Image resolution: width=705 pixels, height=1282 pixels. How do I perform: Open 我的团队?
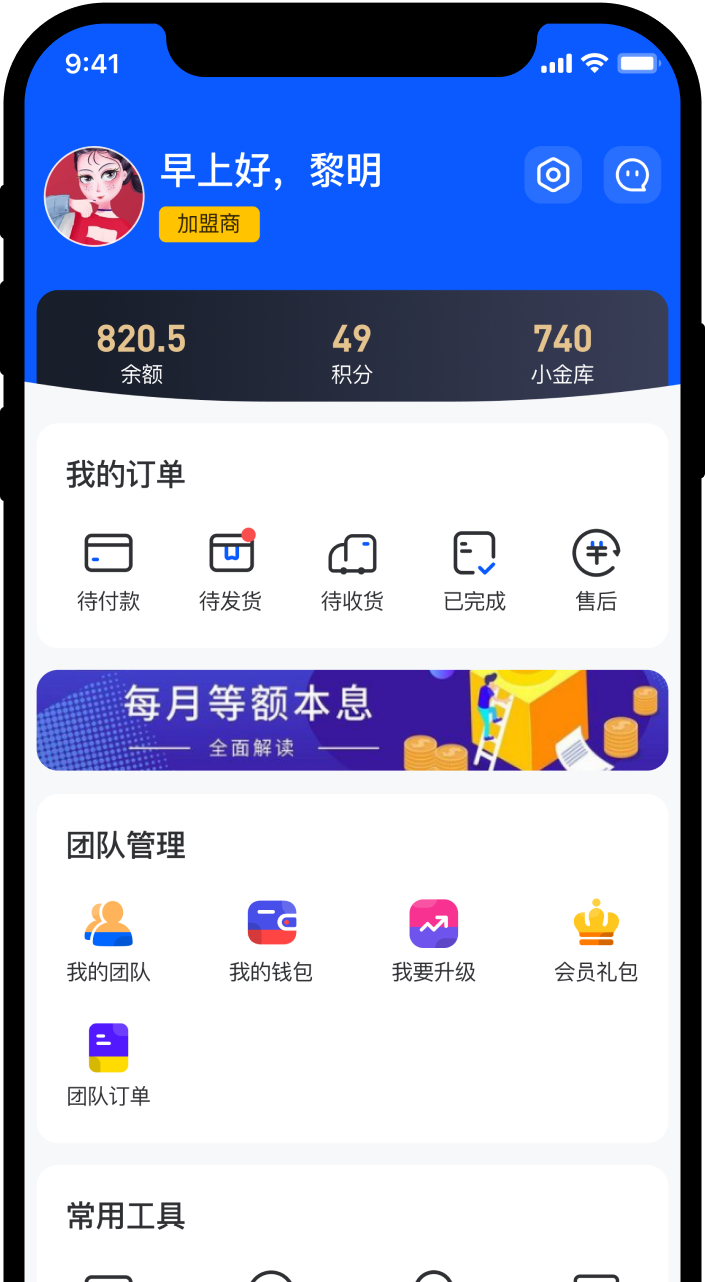coord(108,940)
